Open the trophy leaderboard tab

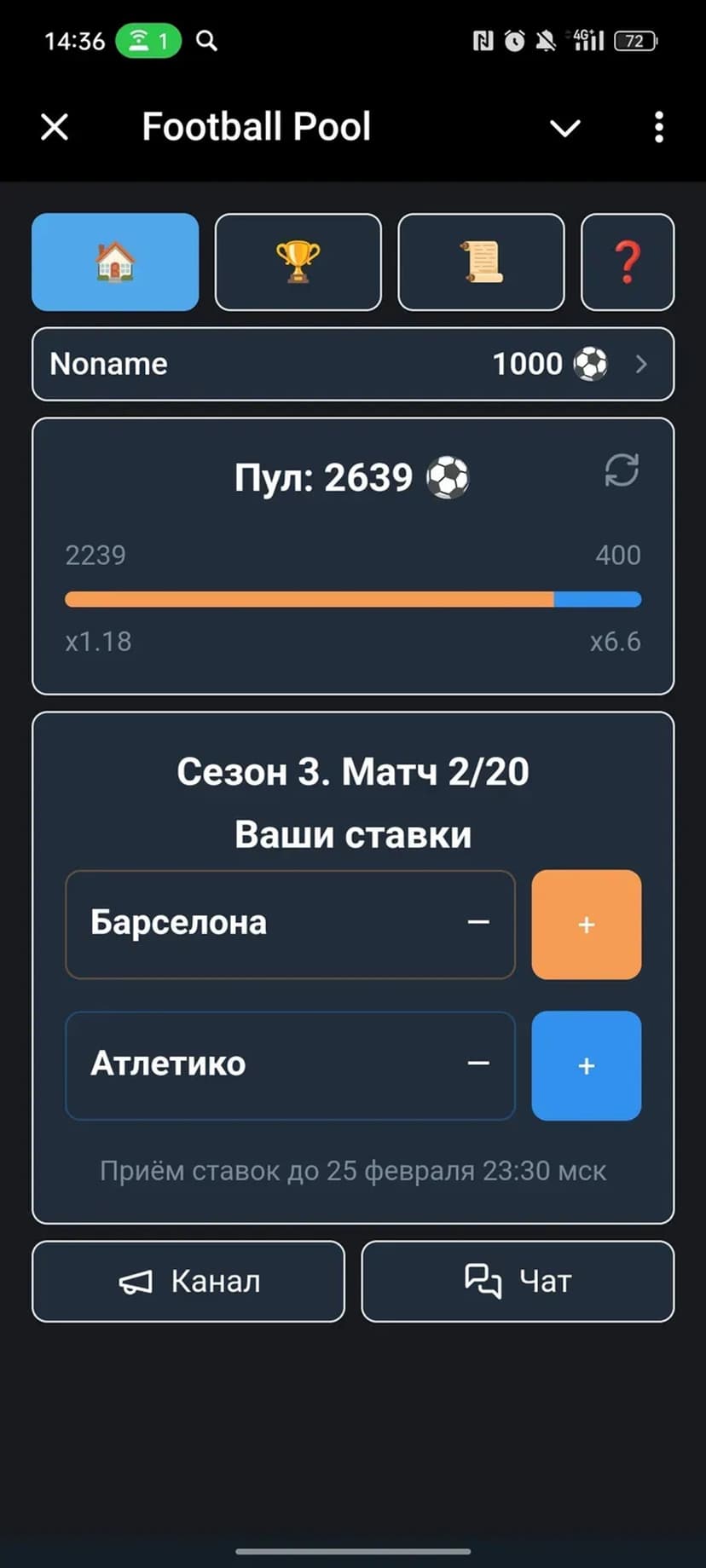298,262
